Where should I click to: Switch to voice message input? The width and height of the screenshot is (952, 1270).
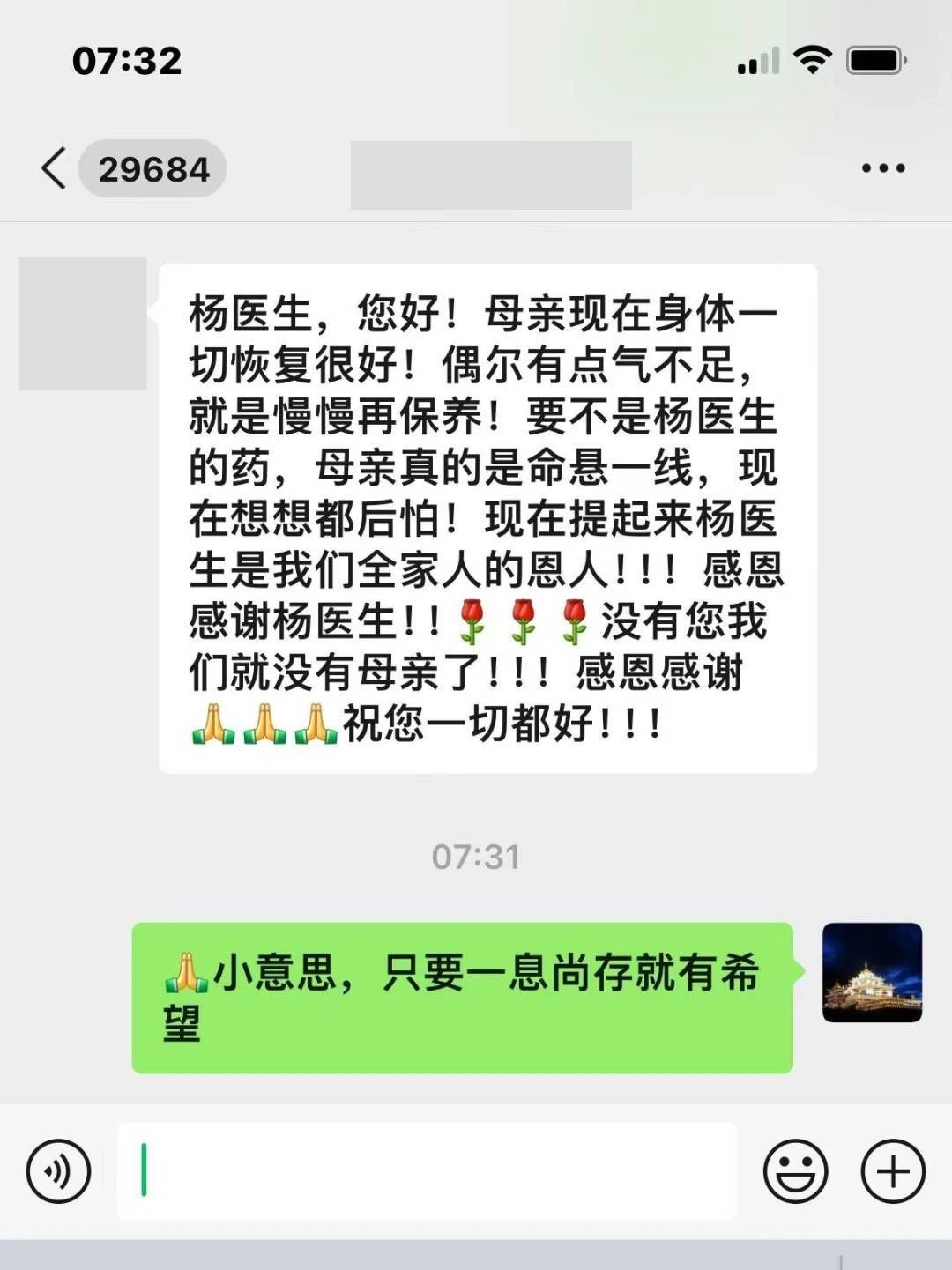58,1171
